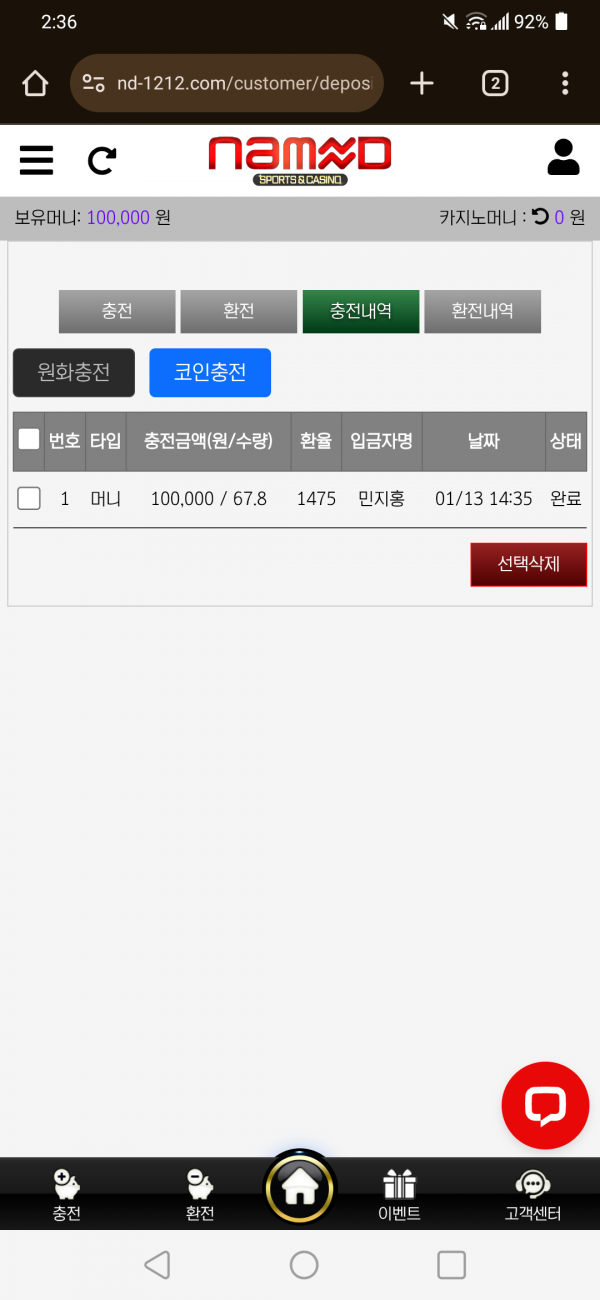The height and width of the screenshot is (1300, 600).
Task: Choose the 코인충전 button
Action: pos(210,373)
